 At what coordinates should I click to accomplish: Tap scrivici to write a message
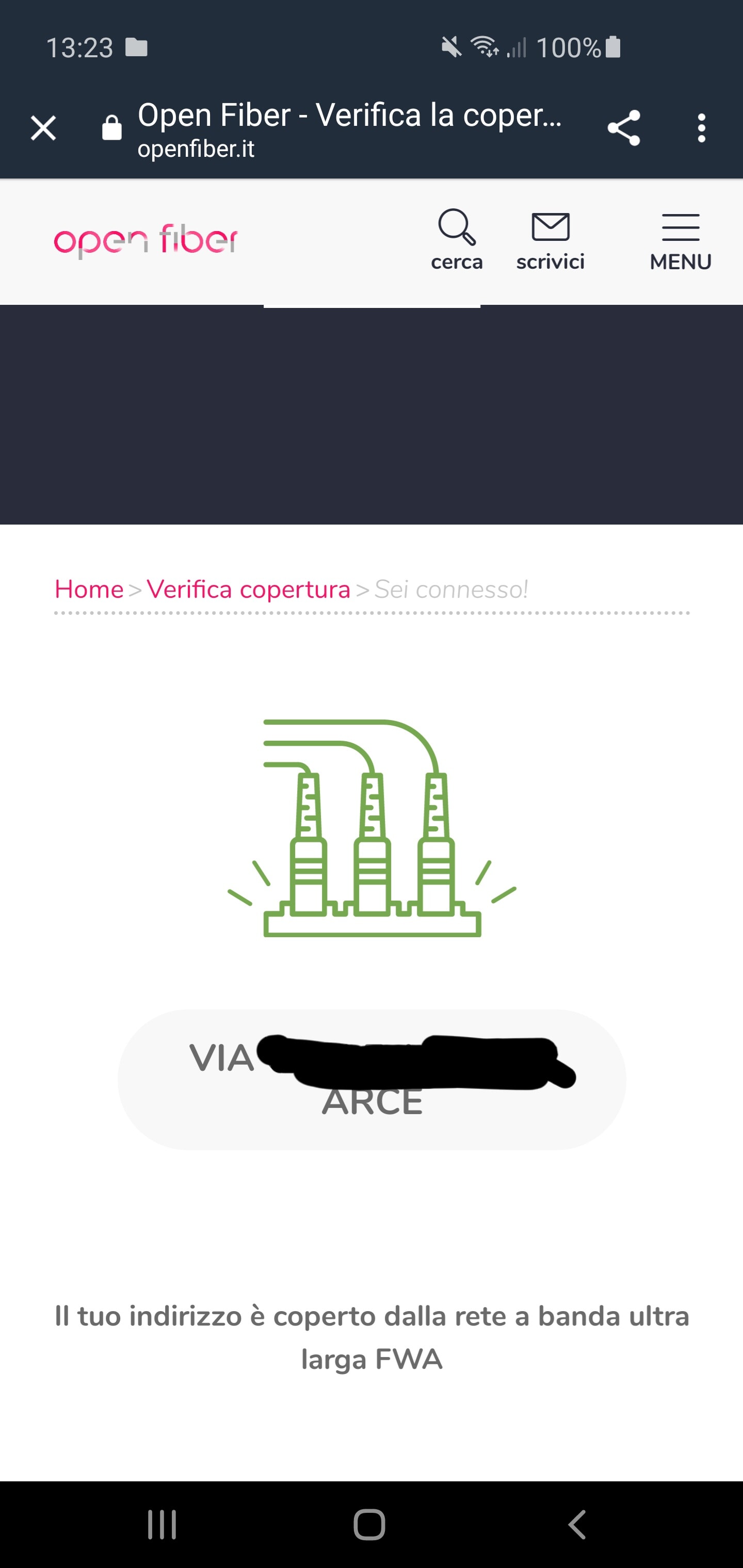(x=551, y=240)
